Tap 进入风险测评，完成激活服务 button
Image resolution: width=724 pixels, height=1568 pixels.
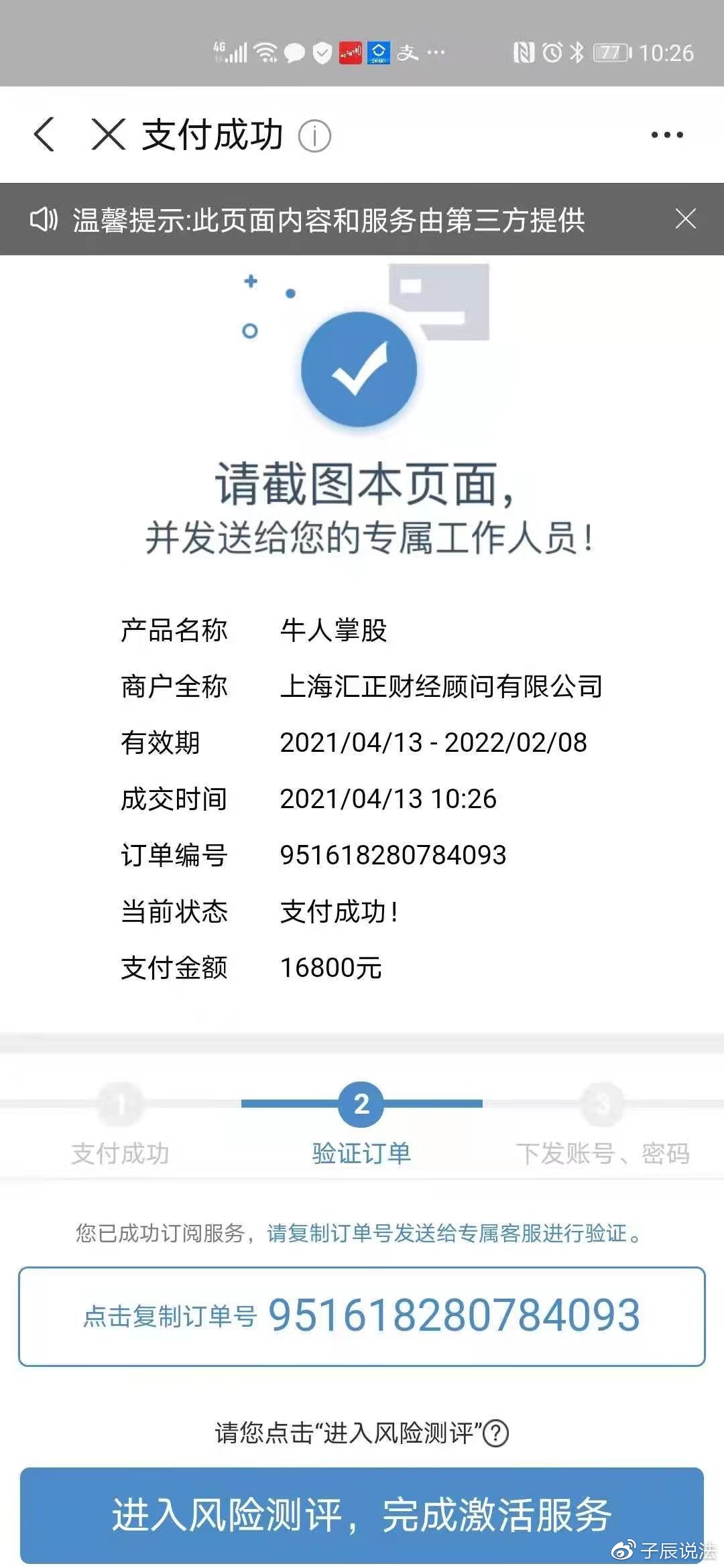[x=362, y=1515]
